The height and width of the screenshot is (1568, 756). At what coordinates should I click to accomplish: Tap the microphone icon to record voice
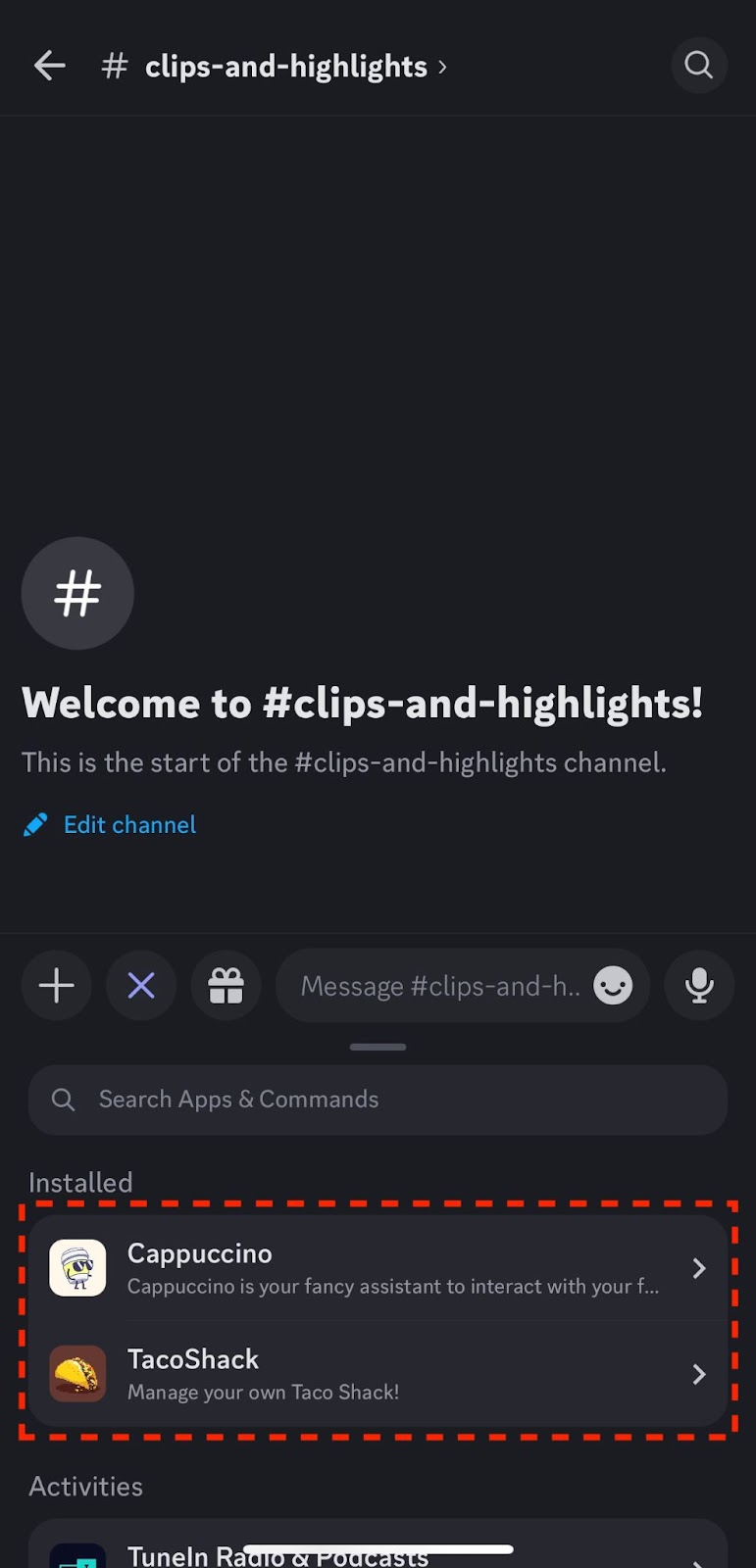(x=698, y=985)
